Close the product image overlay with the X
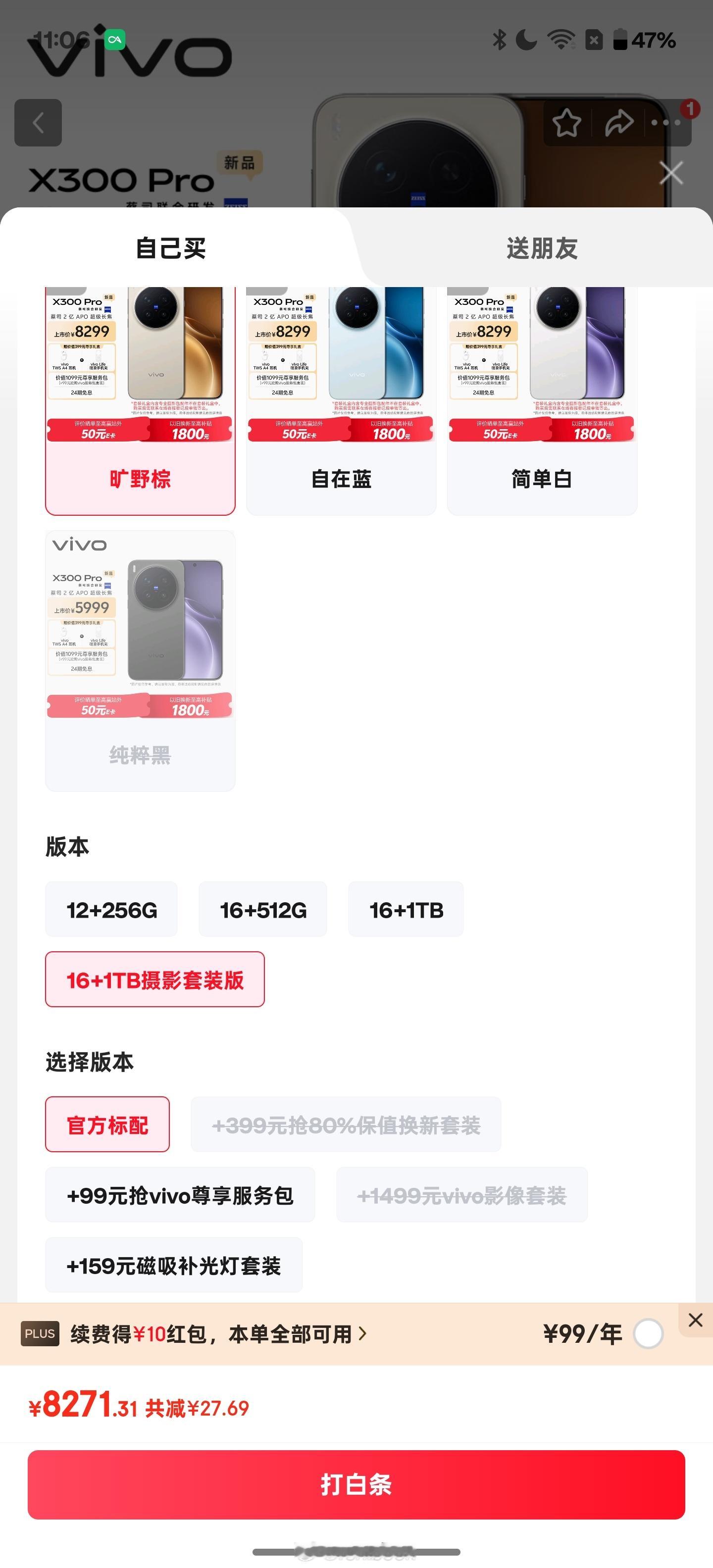This screenshot has height=1568, width=713. pos(670,172)
